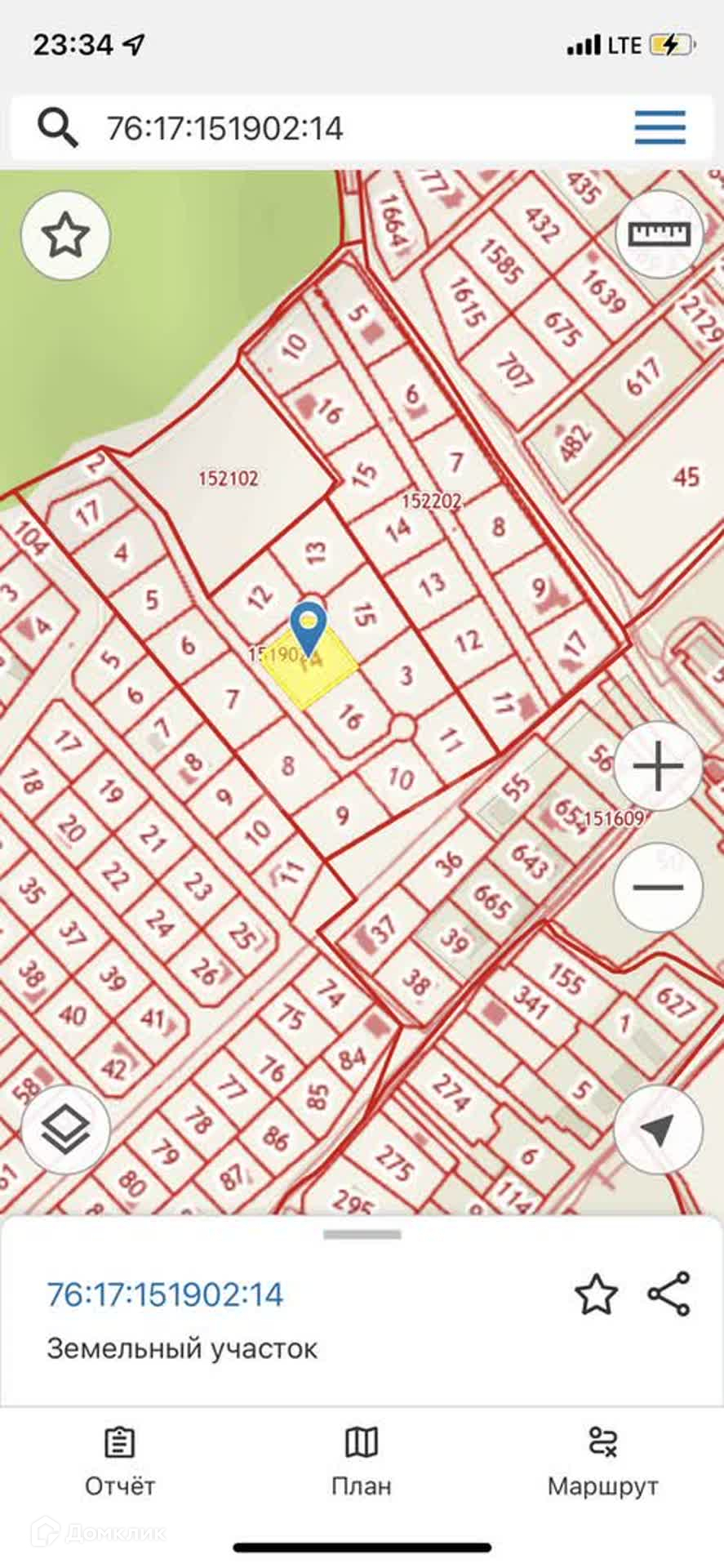Share the land parcel details

pos(668,1294)
